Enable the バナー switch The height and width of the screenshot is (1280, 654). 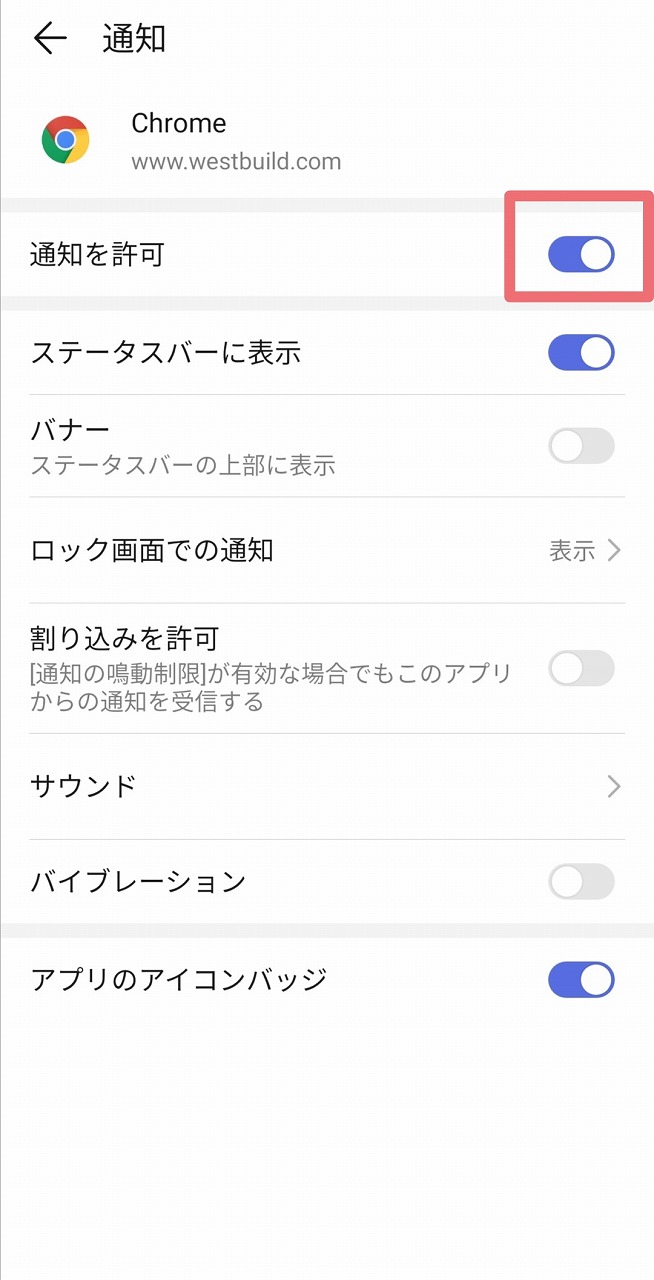(581, 446)
